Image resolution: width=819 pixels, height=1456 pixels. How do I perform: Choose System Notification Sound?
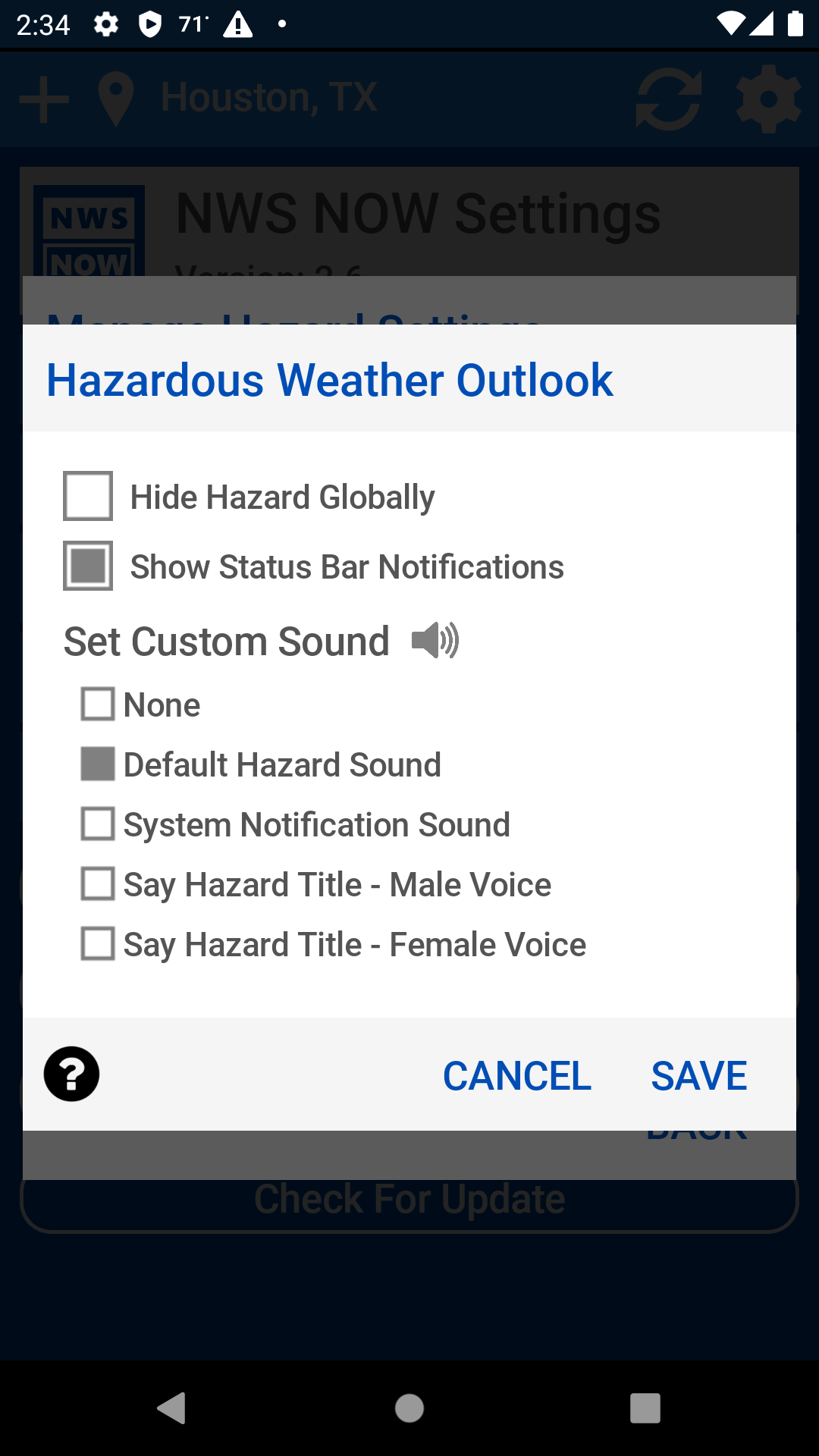(99, 824)
